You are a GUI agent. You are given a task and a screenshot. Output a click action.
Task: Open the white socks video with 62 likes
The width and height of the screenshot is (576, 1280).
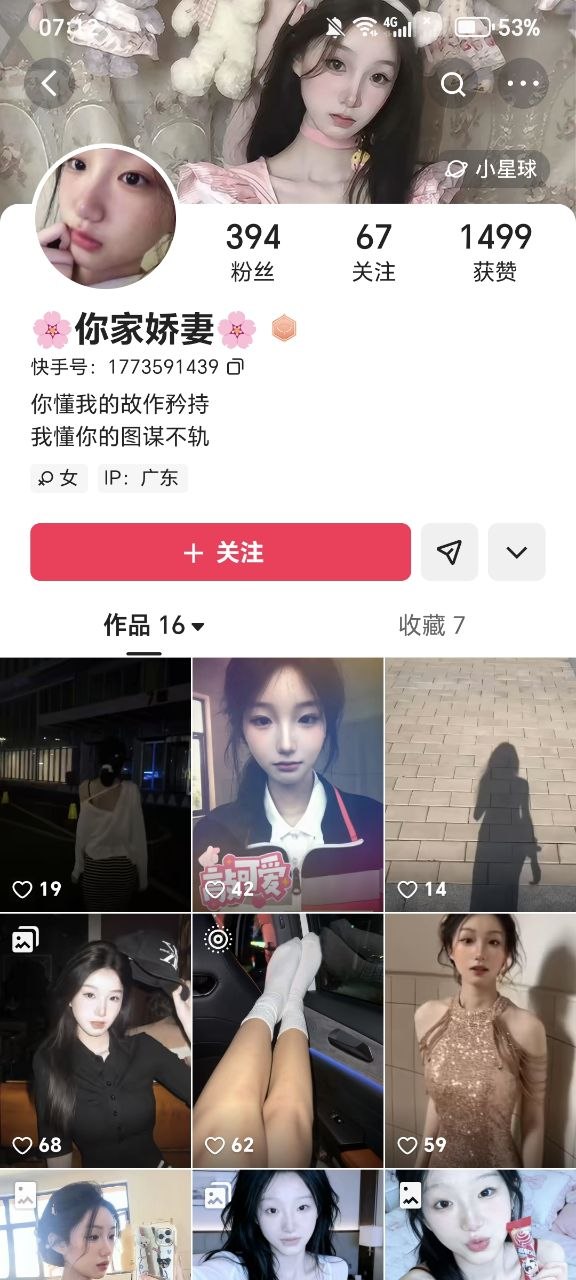pyautogui.click(x=288, y=1040)
